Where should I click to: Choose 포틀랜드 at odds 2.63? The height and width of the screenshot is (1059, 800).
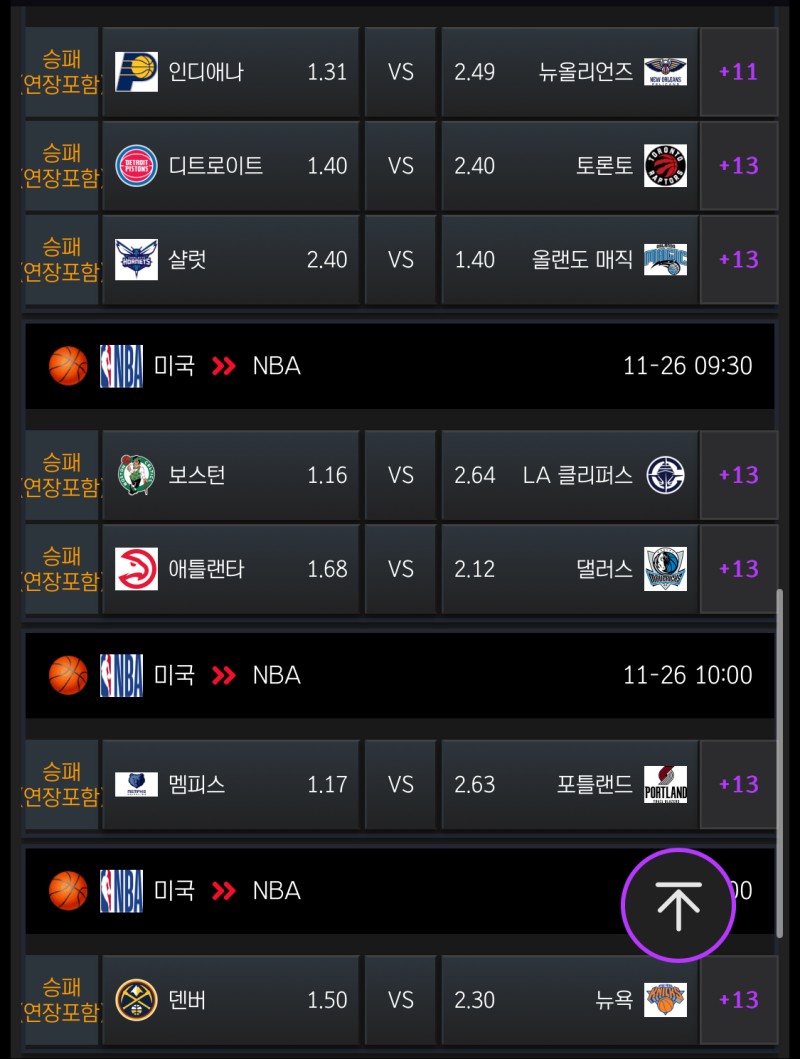point(568,785)
